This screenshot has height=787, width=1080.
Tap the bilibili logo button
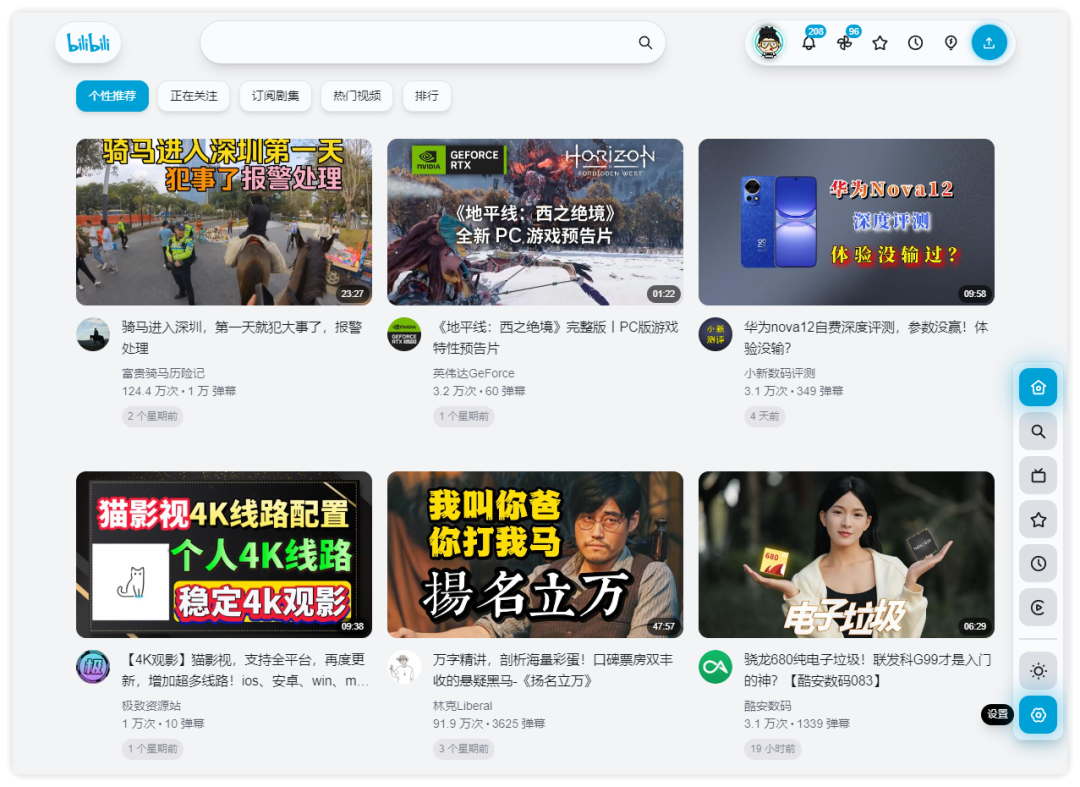coord(88,43)
